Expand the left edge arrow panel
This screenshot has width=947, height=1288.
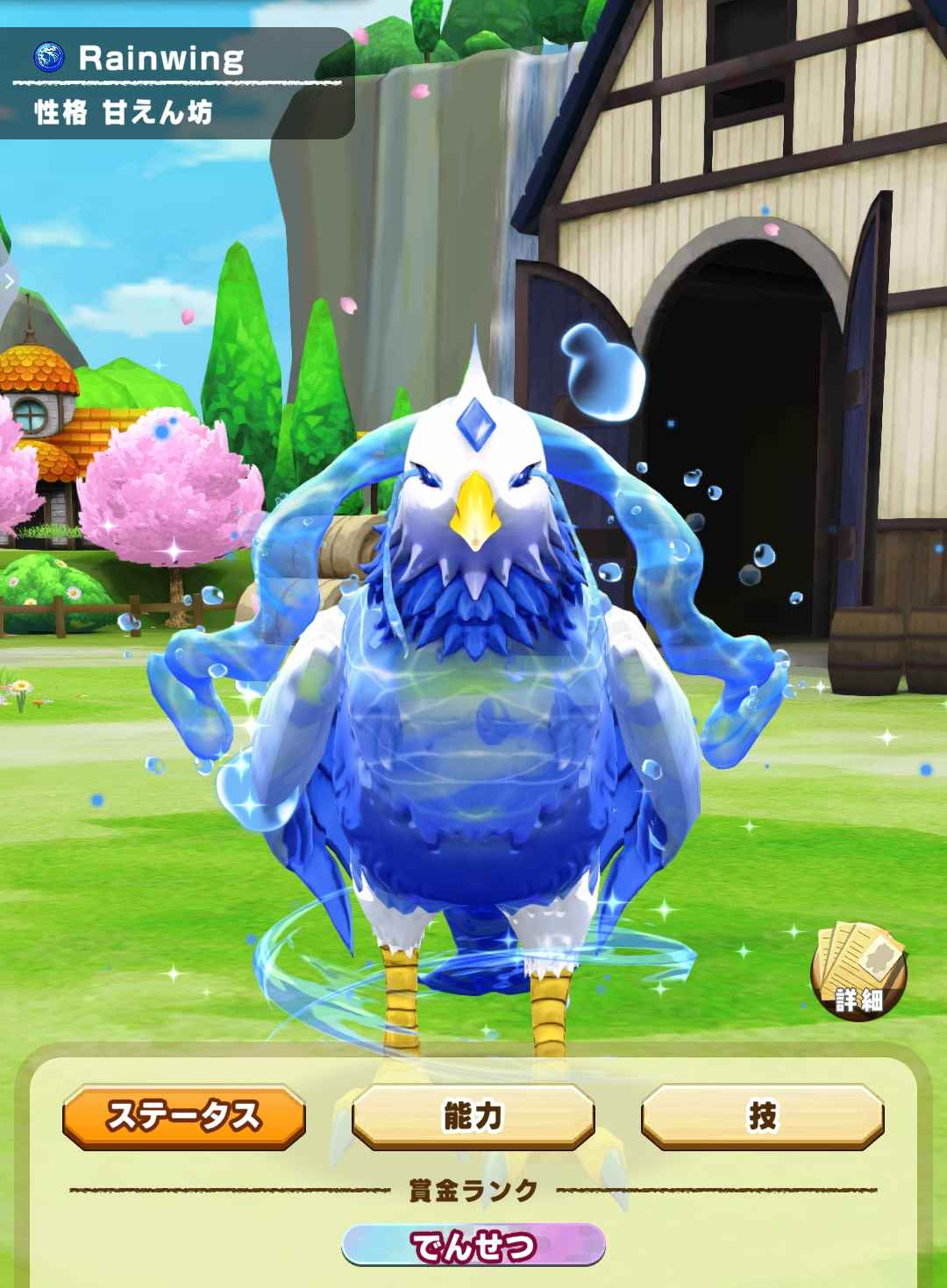point(8,281)
